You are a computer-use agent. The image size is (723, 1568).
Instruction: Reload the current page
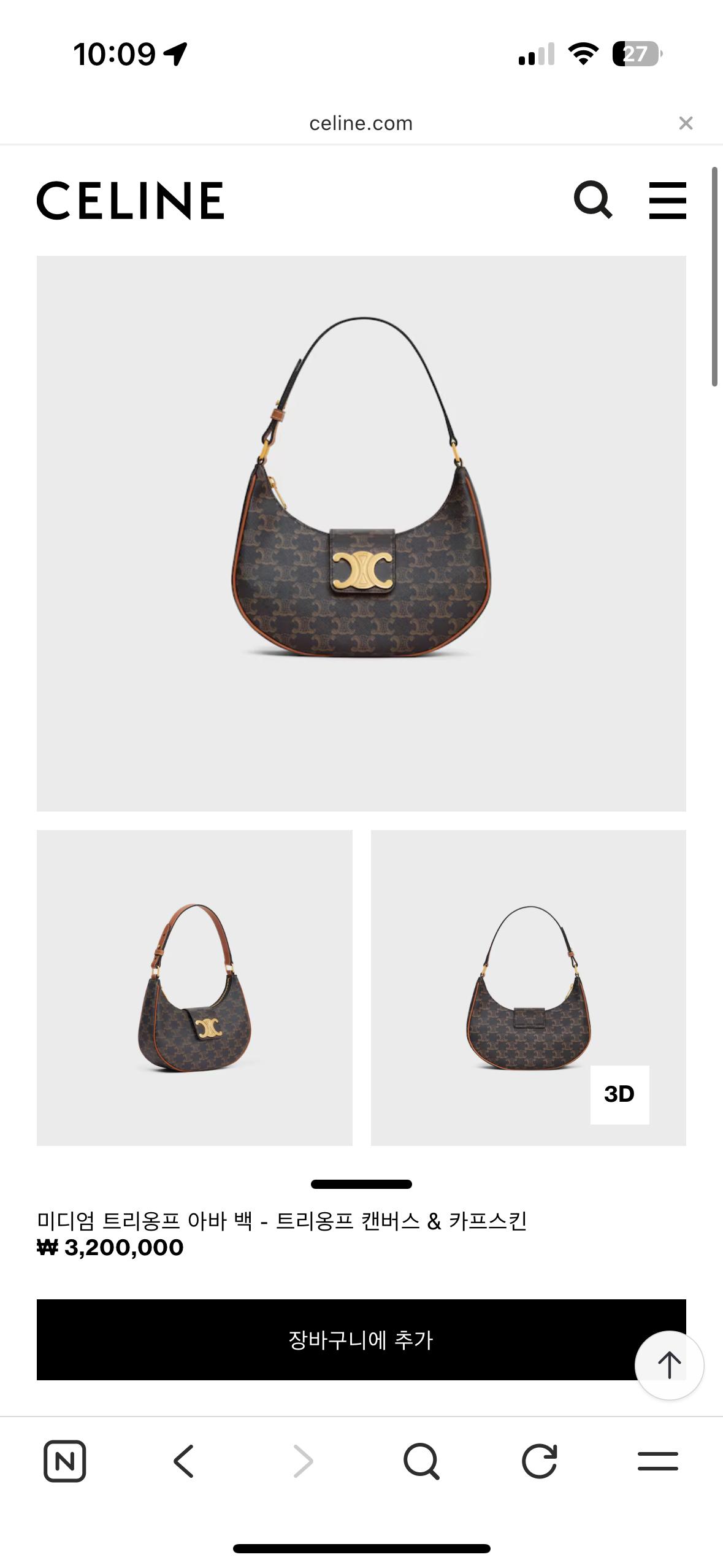pyautogui.click(x=540, y=1461)
